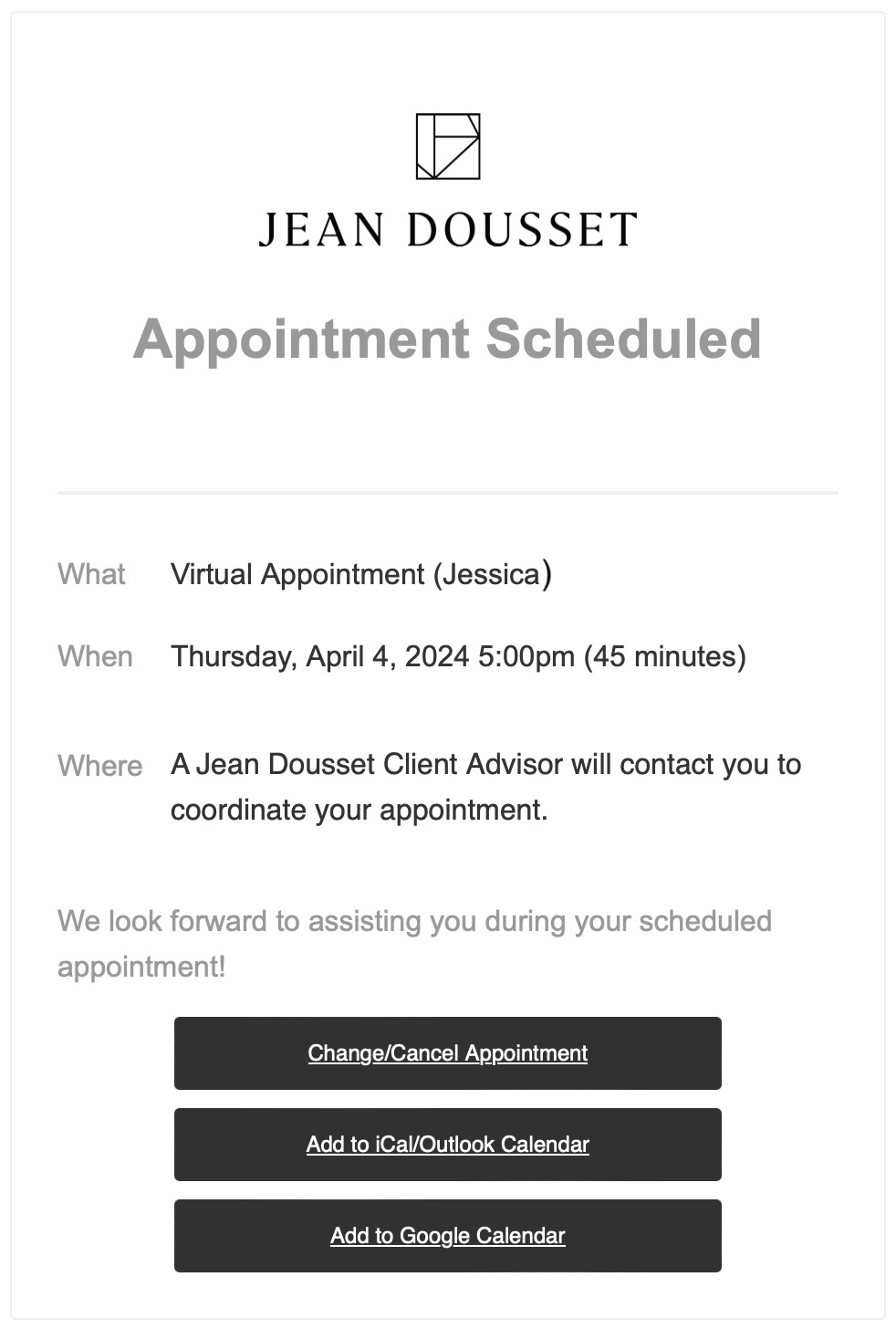Viewport: 896px width, 1329px height.
Task: Click Add to iCal/Outlook Calendar
Action: tap(447, 1145)
